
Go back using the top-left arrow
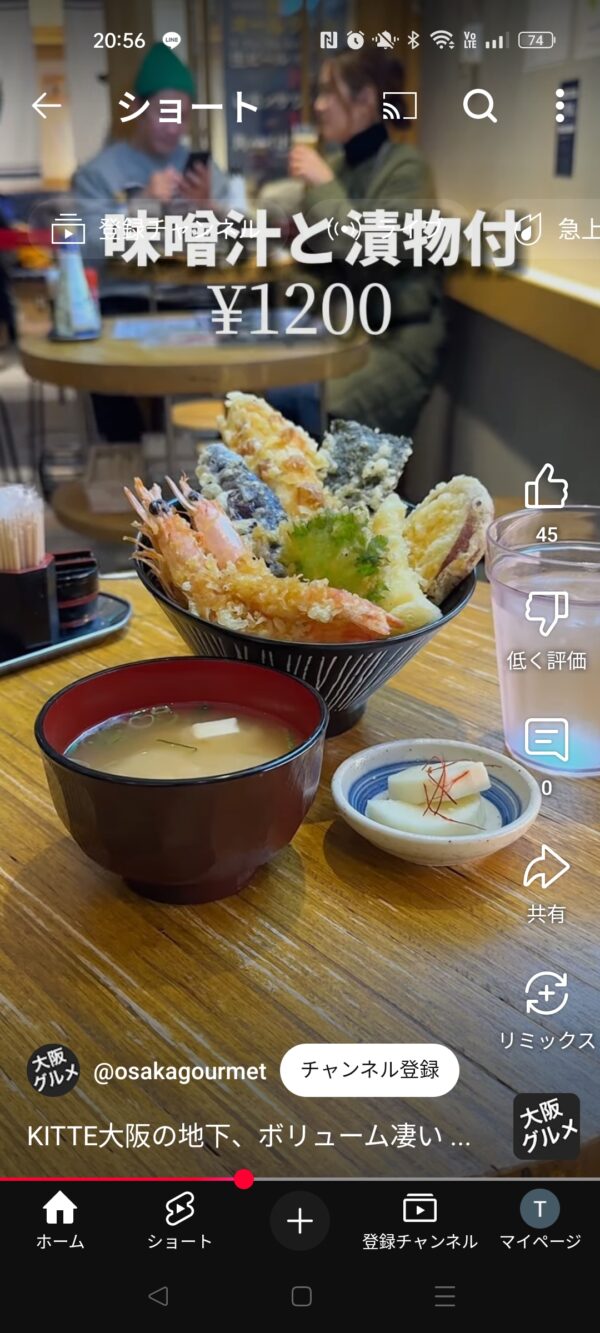coord(46,105)
